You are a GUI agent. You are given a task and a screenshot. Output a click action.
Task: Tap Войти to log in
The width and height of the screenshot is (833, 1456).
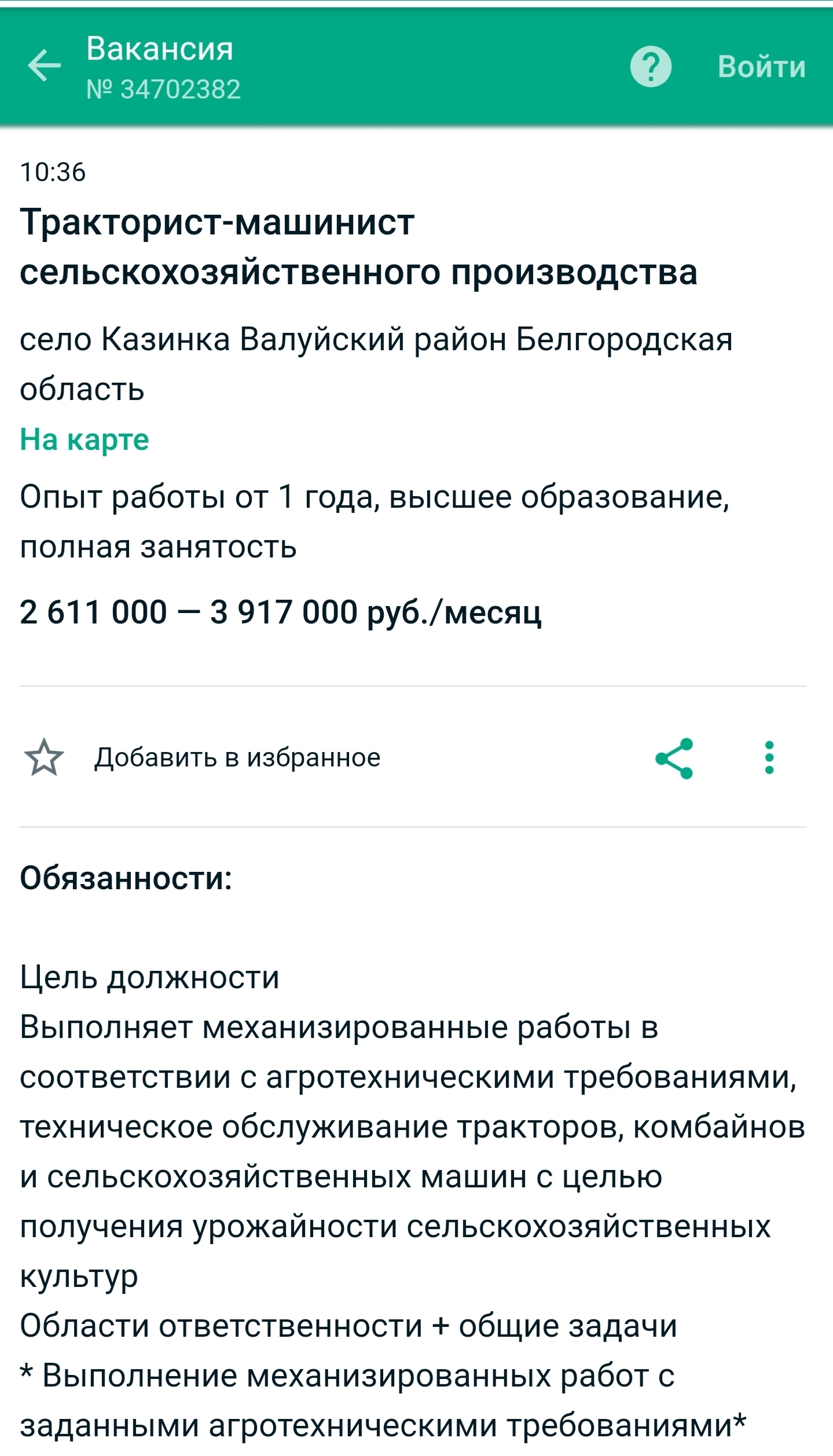[762, 67]
